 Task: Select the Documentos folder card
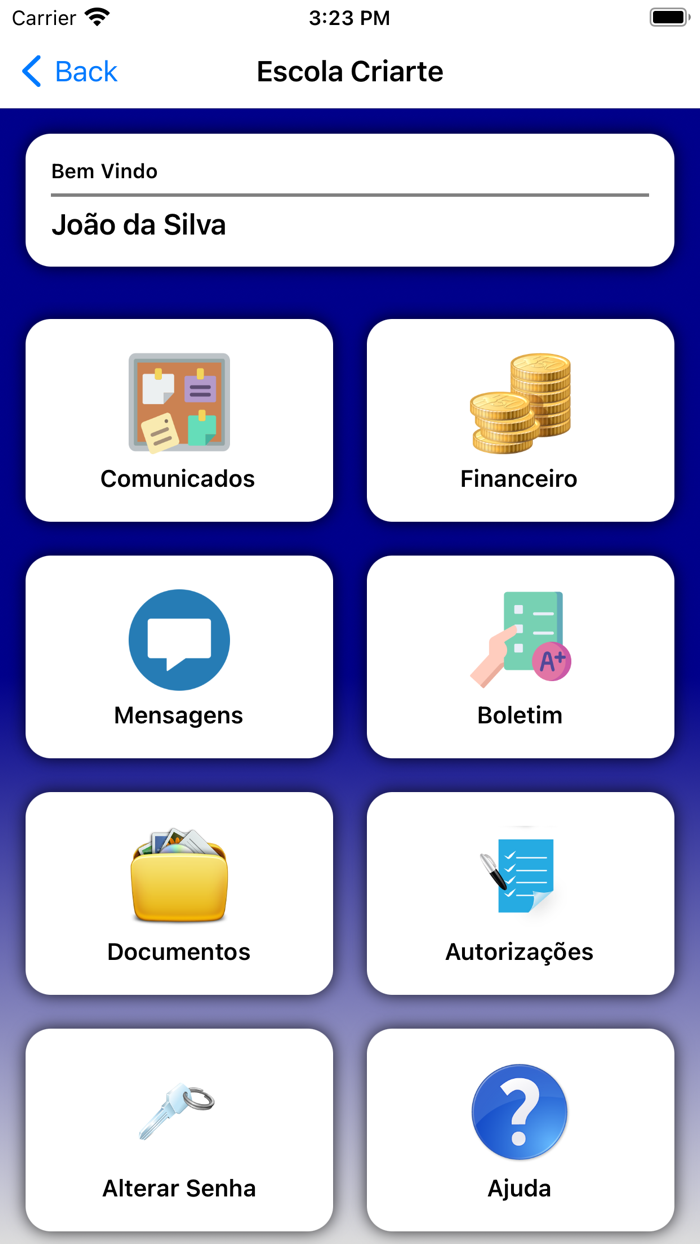click(x=179, y=893)
